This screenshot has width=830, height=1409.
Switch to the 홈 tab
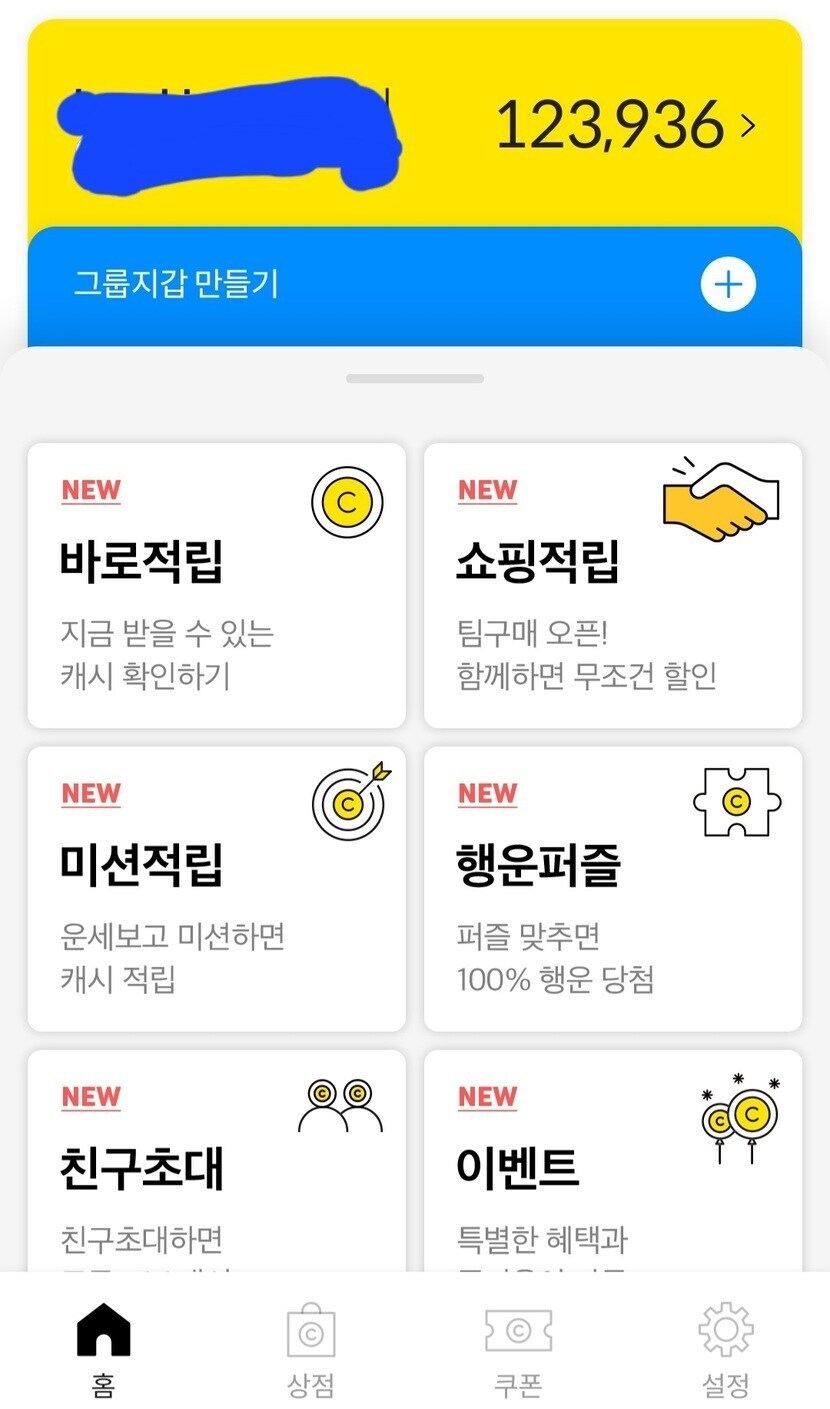click(x=103, y=1348)
